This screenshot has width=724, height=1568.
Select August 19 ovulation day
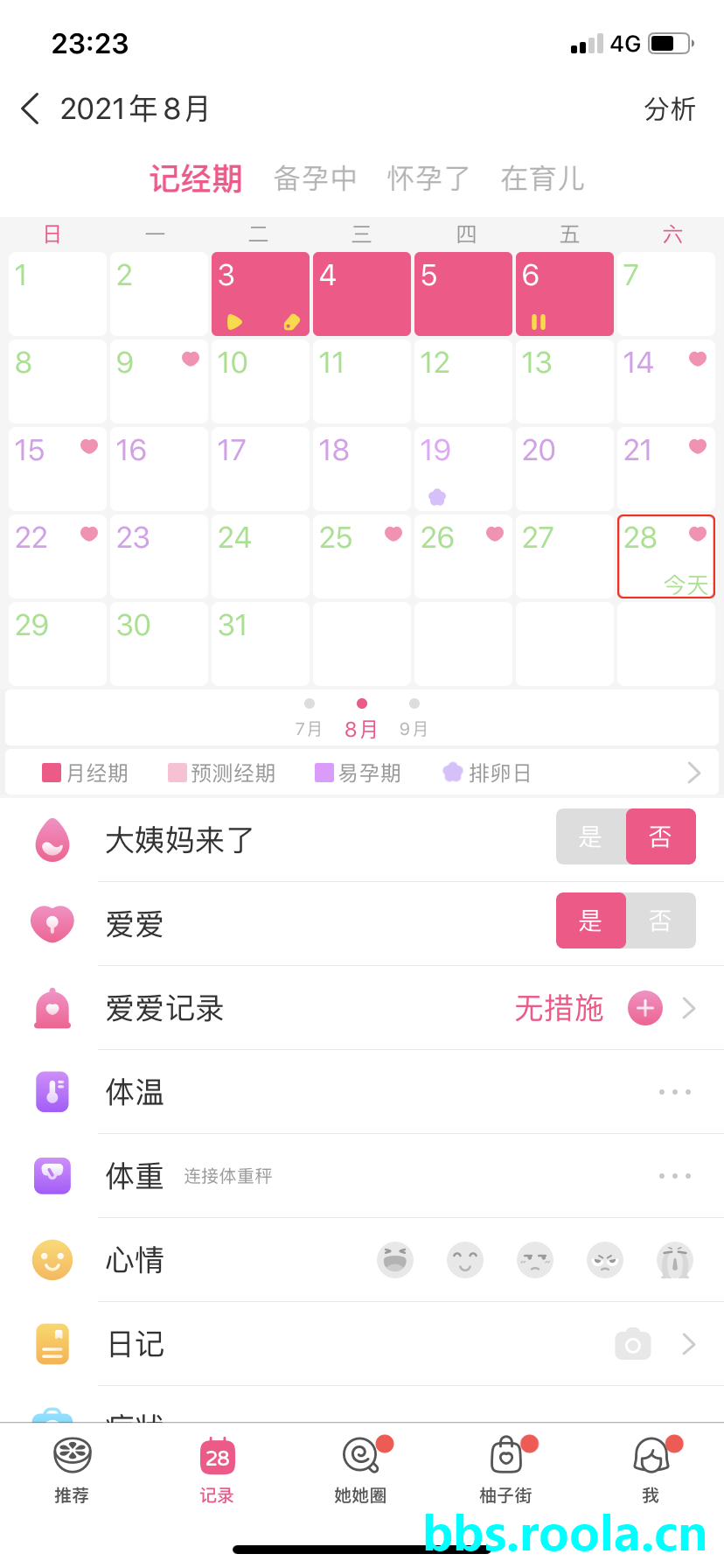[x=463, y=469]
